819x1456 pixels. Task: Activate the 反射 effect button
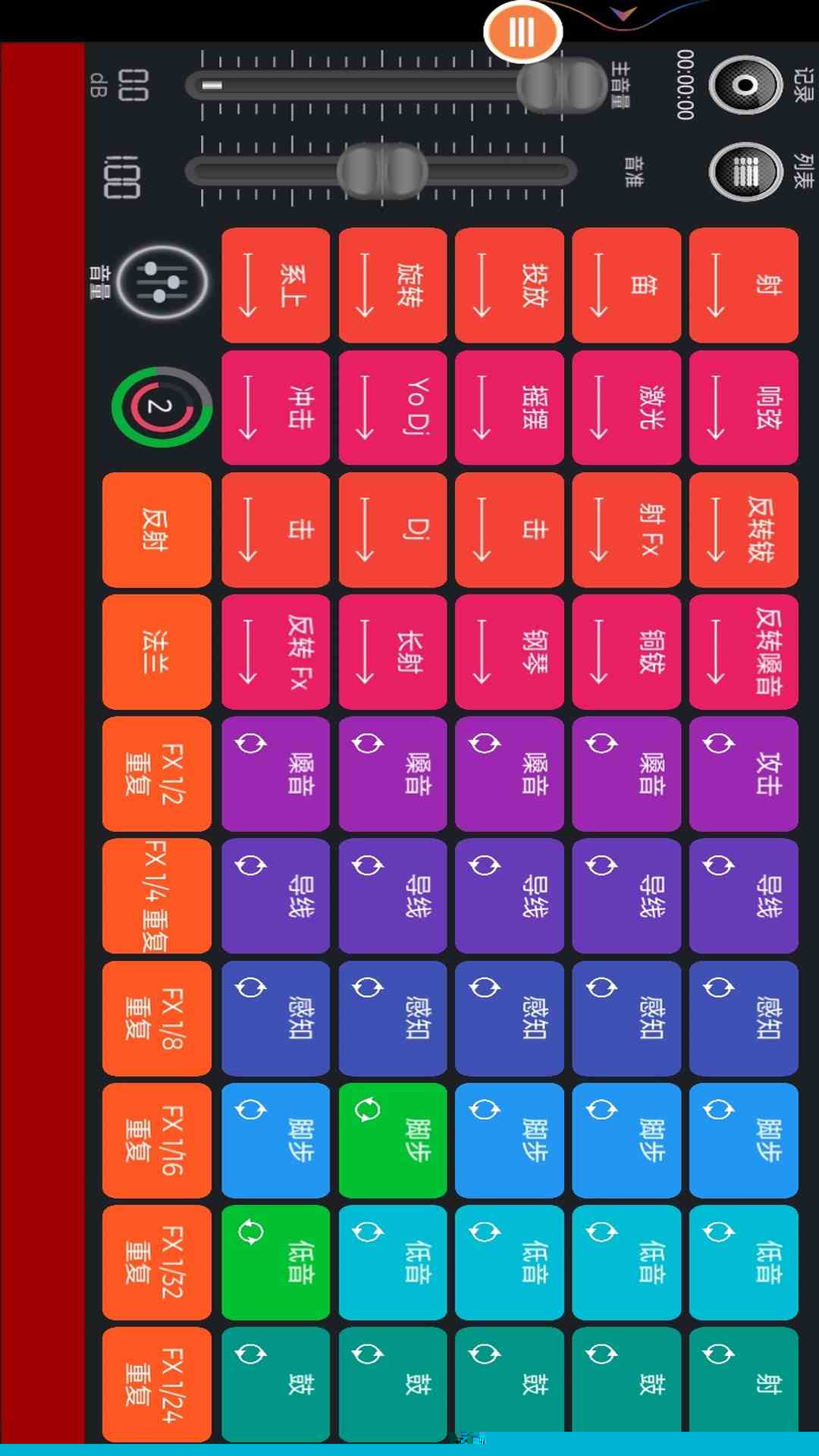156,529
